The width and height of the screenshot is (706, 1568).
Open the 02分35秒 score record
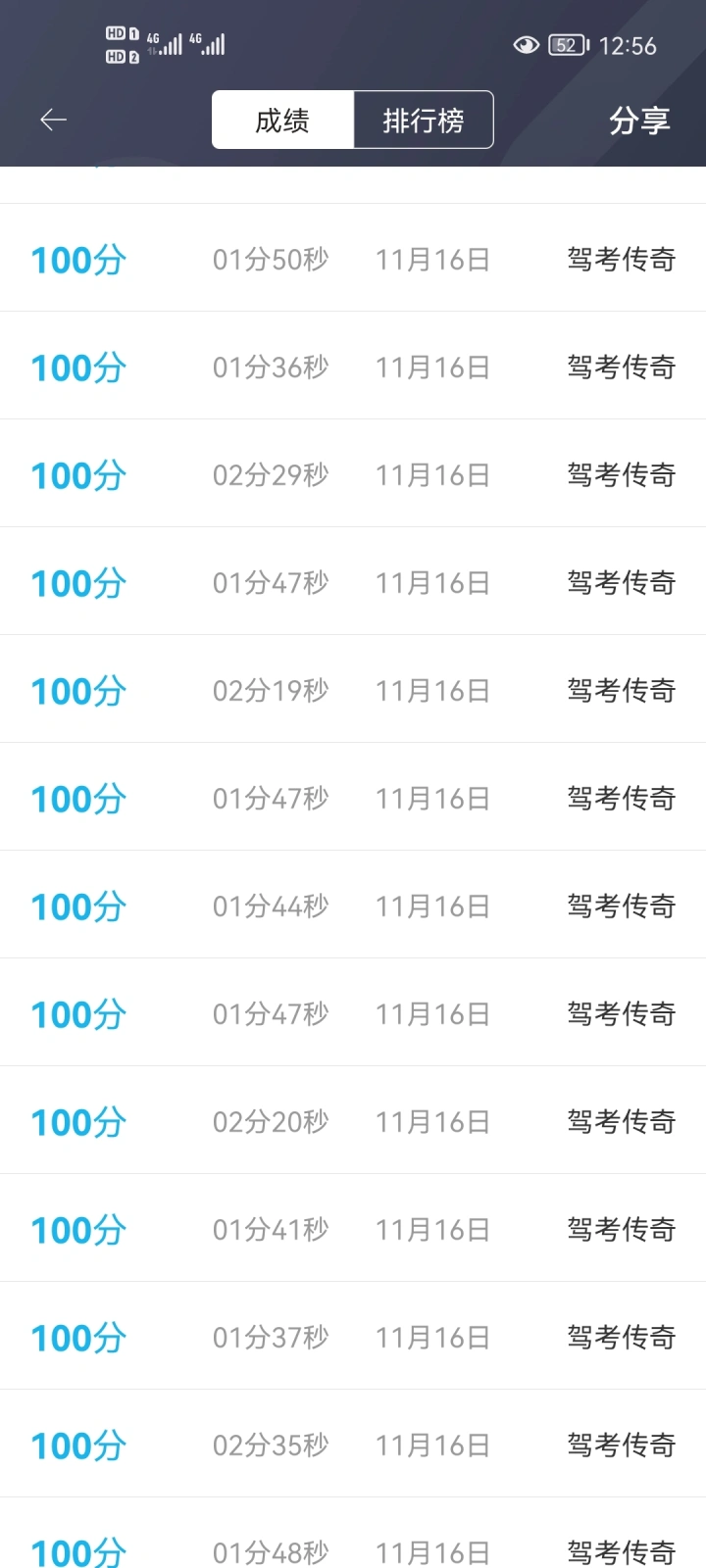click(x=353, y=1444)
